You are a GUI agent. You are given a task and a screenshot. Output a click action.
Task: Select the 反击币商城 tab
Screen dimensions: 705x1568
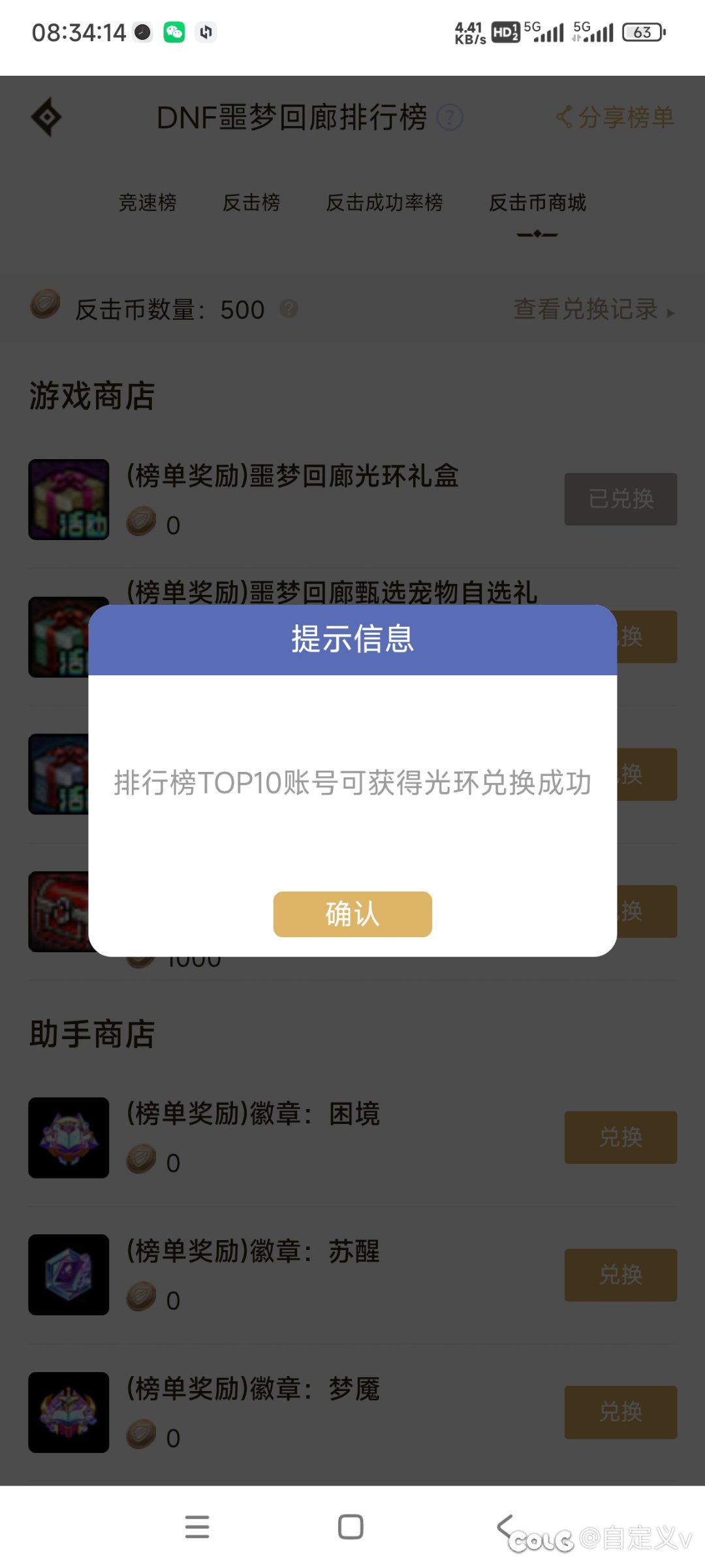point(538,202)
